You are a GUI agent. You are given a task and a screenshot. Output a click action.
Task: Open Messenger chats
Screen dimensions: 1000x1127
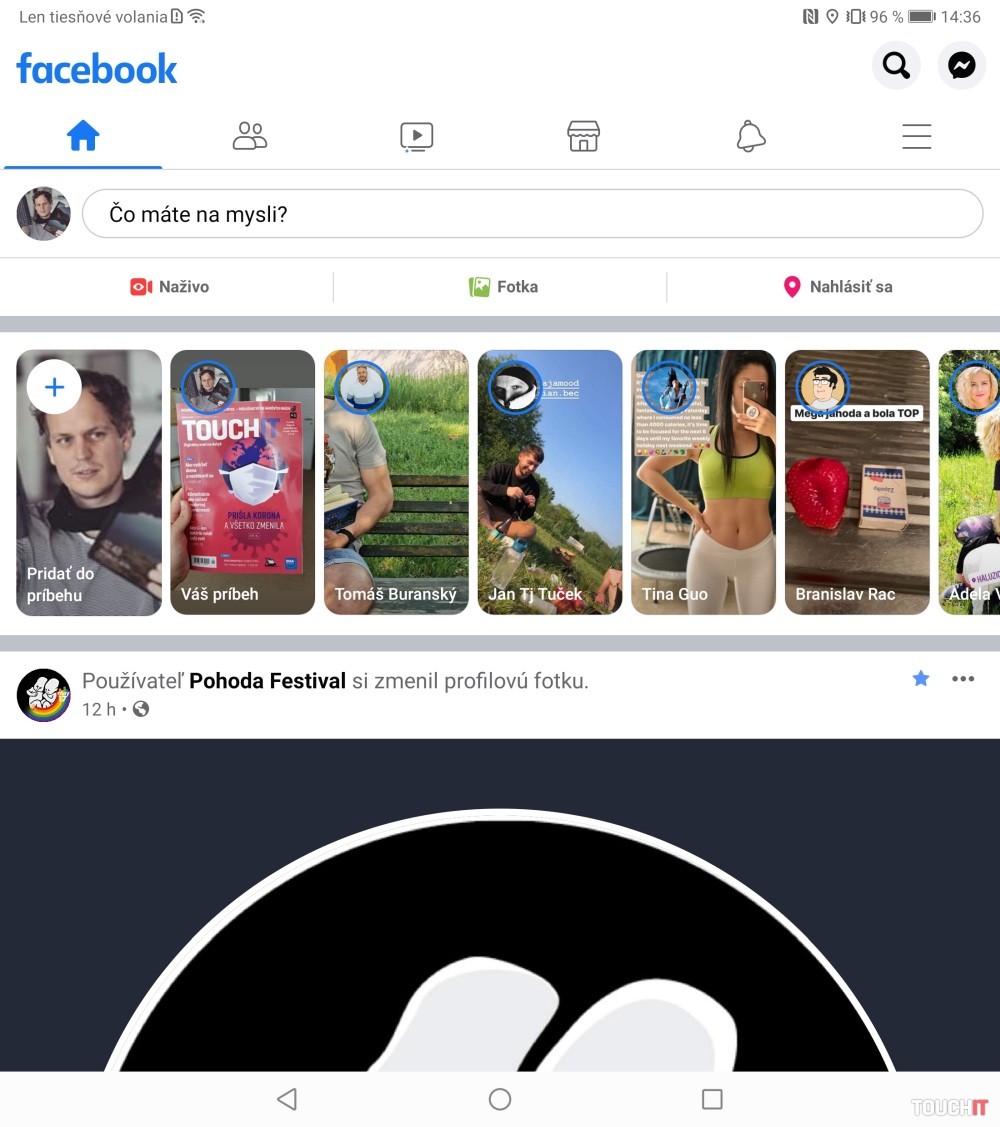(961, 66)
